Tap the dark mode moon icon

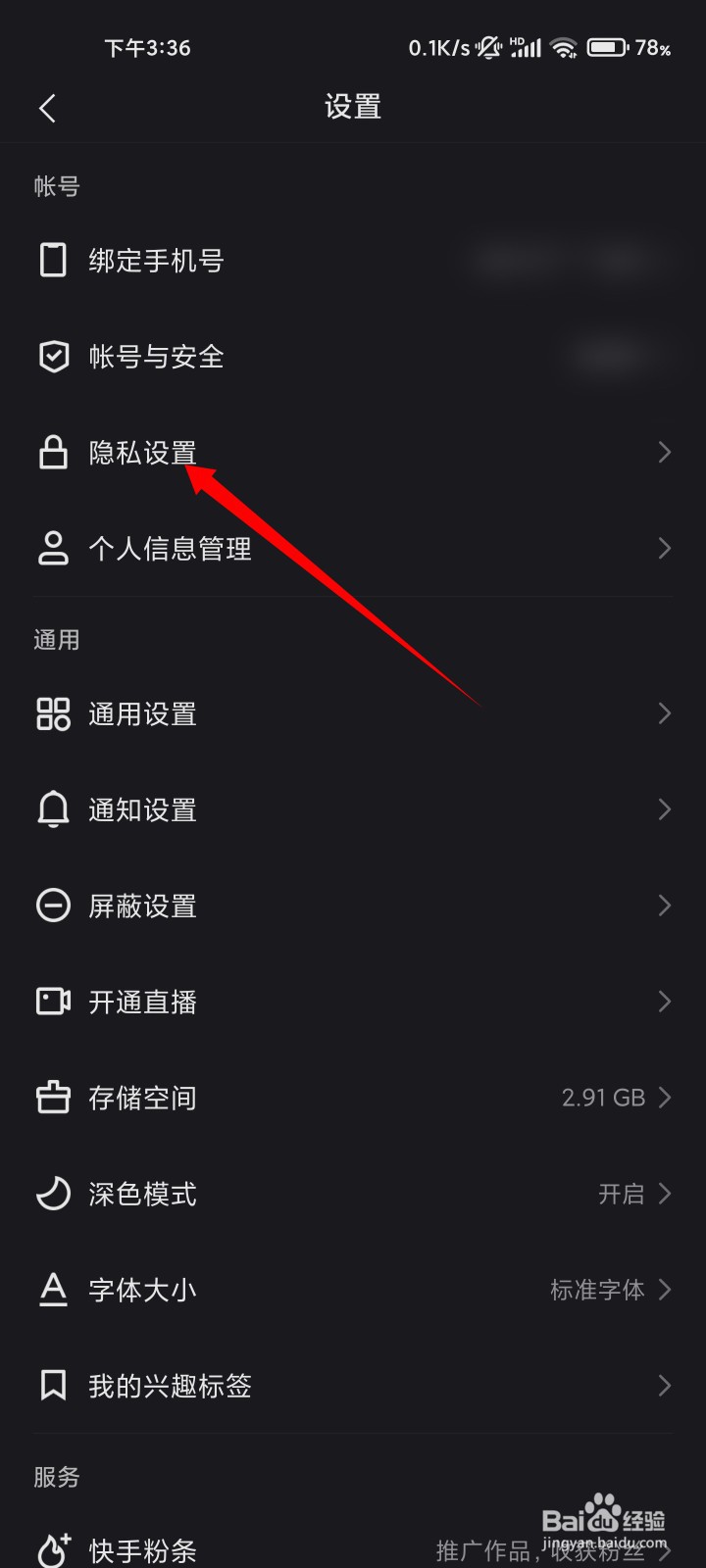pyautogui.click(x=52, y=1194)
